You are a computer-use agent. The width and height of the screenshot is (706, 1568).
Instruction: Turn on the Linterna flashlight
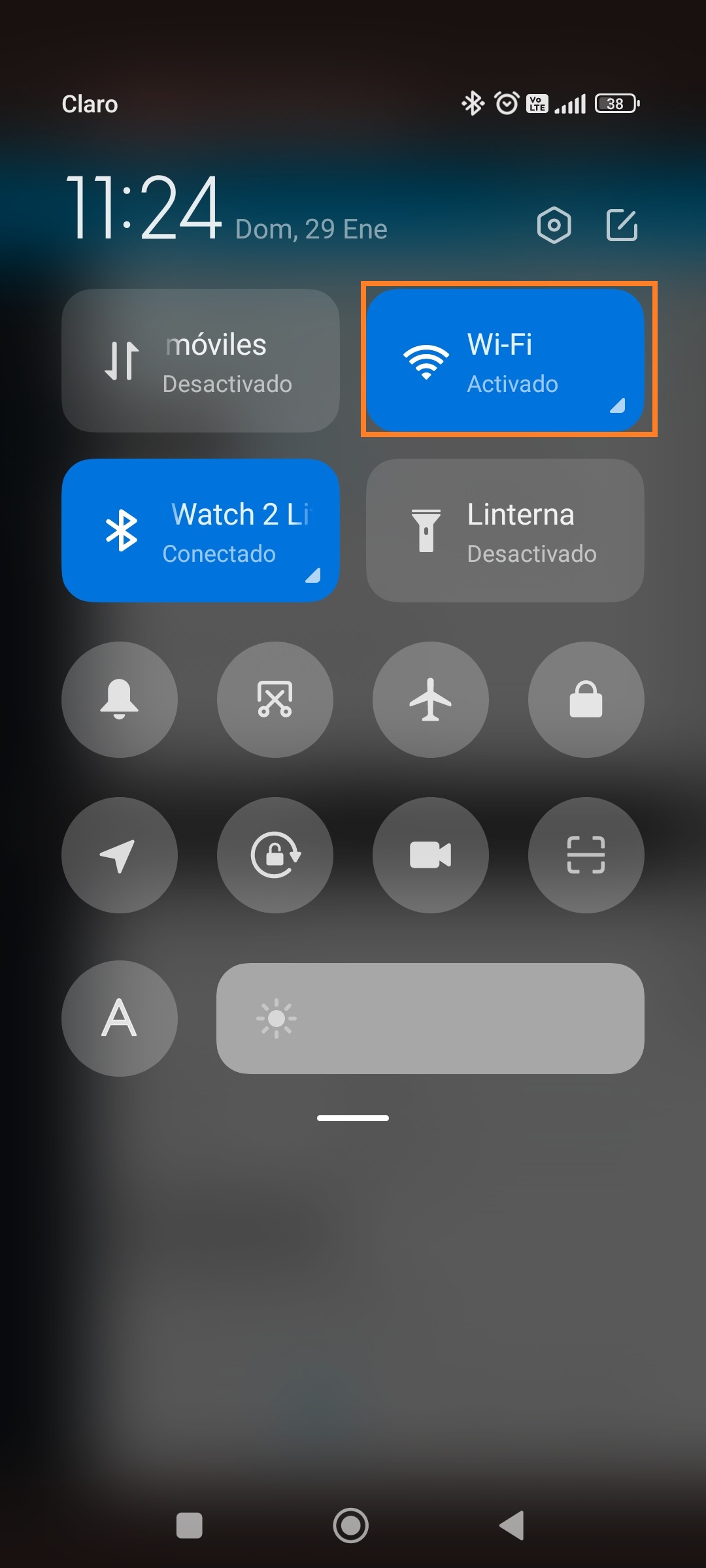[505, 531]
